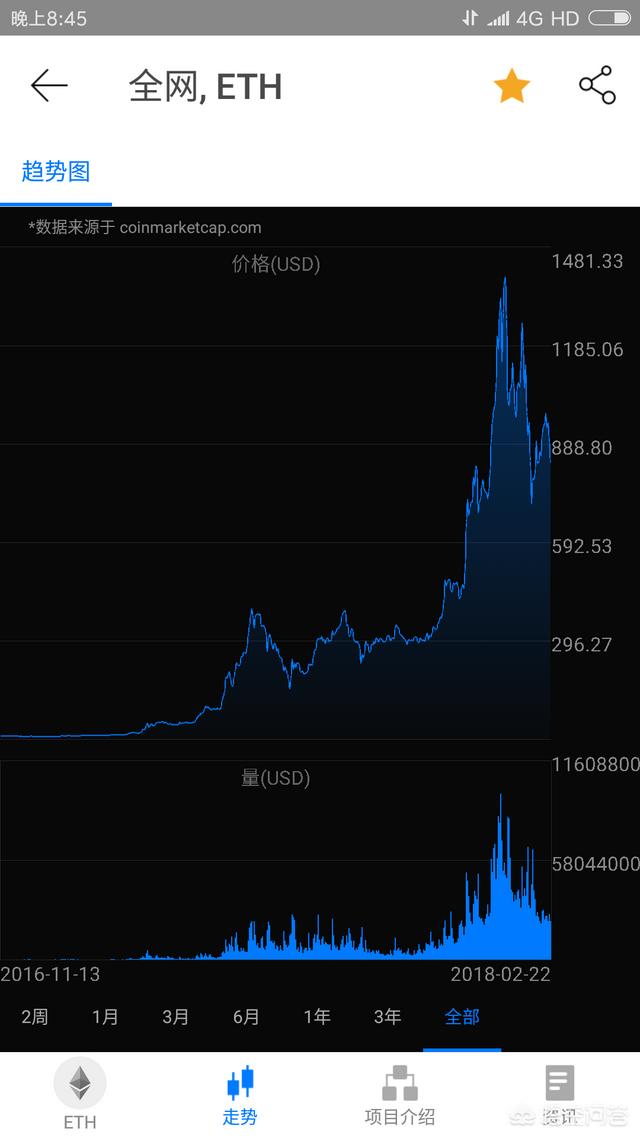
Task: Share this ETH chart
Action: (597, 86)
